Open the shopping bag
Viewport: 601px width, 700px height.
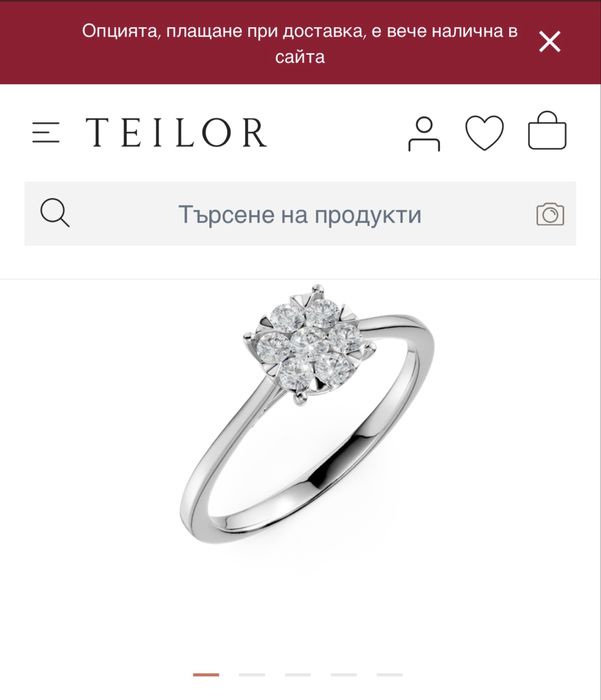[x=547, y=132]
